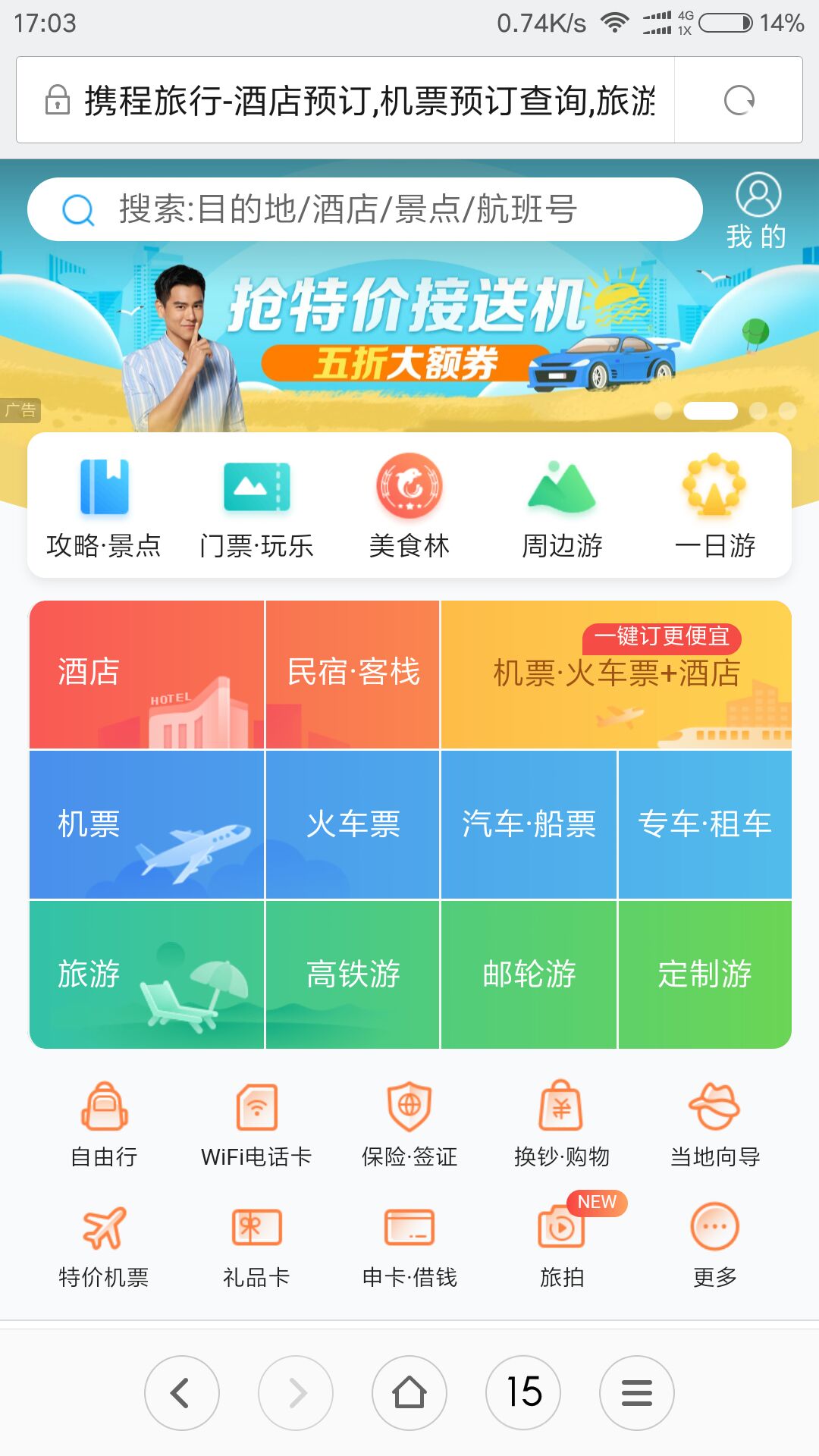Go to the 酒店 hotel booking tile
This screenshot has height=1456, width=819.
[146, 674]
